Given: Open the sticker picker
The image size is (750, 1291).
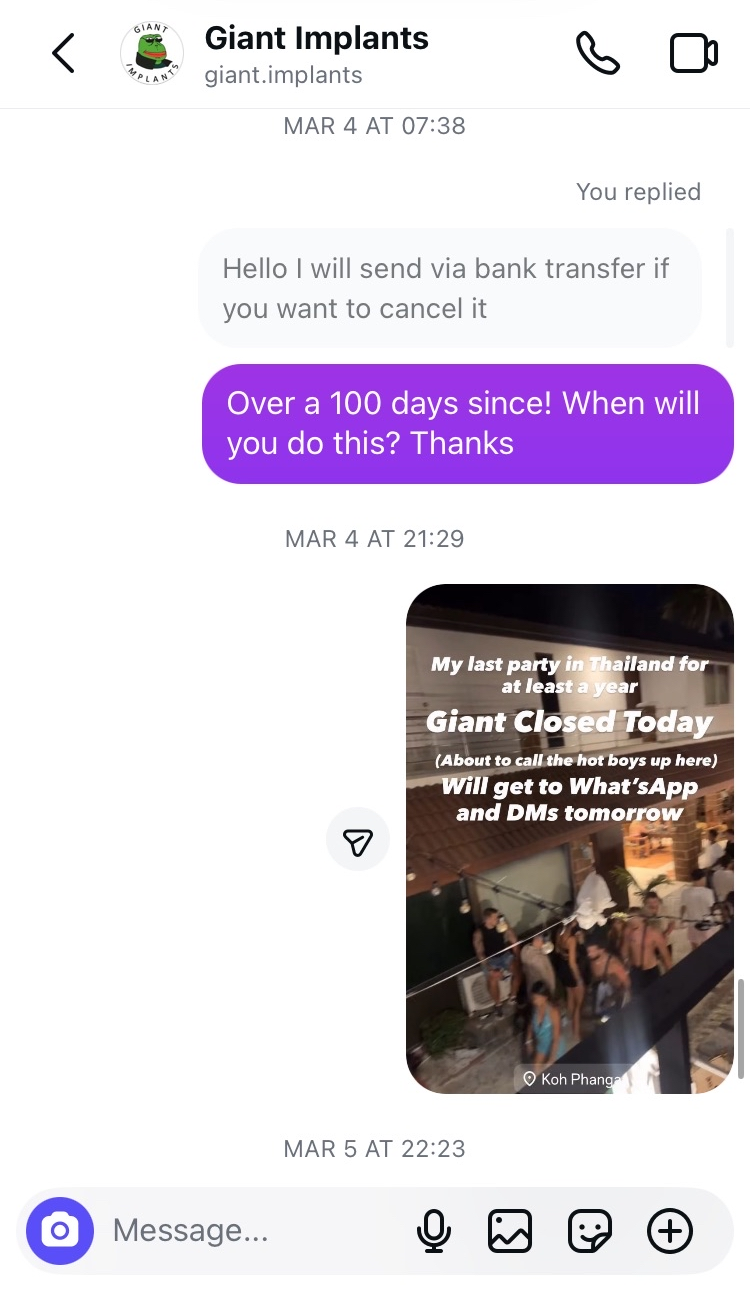Looking at the screenshot, I should pyautogui.click(x=589, y=1230).
